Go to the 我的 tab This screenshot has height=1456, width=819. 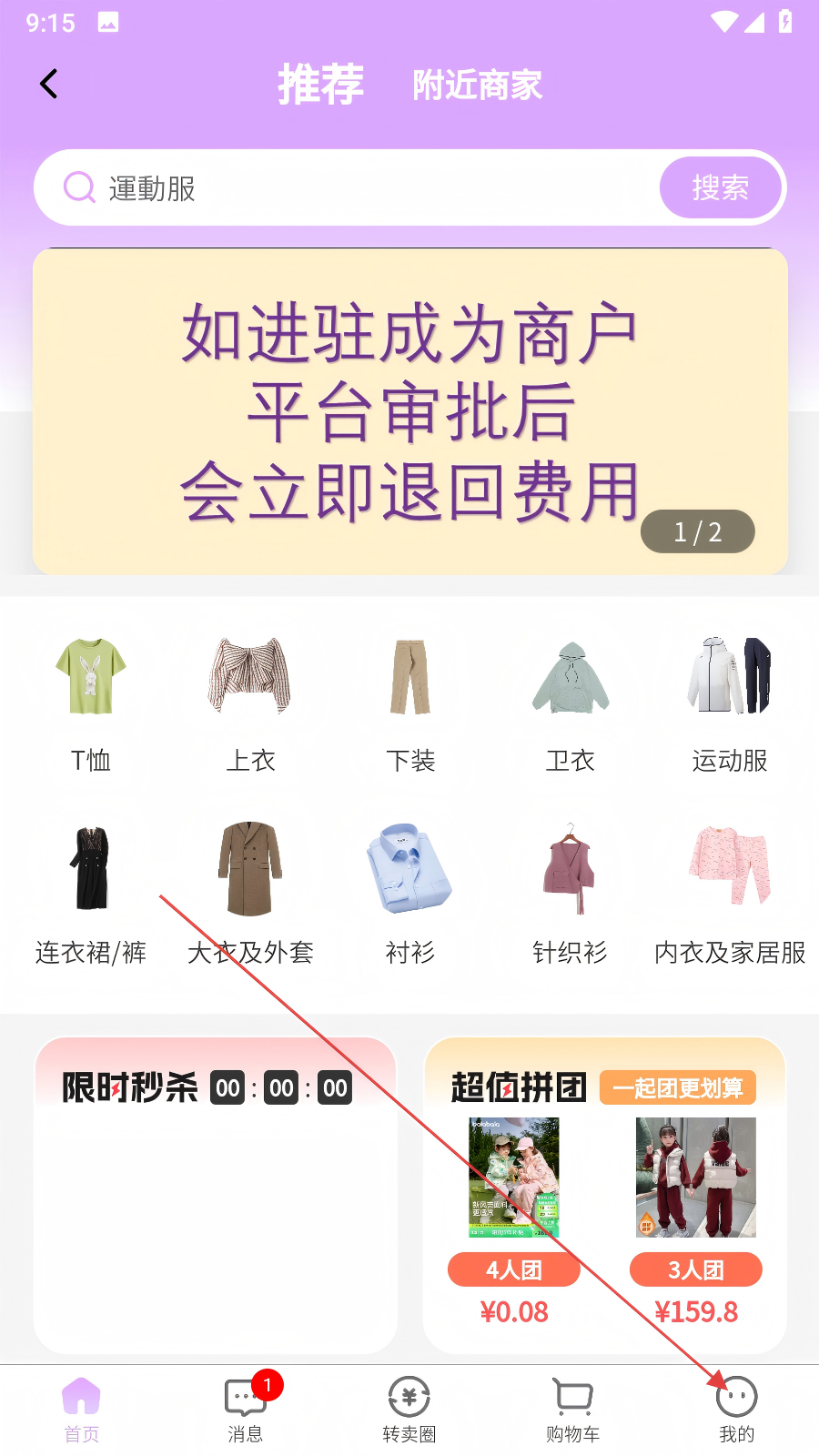pyautogui.click(x=736, y=1410)
